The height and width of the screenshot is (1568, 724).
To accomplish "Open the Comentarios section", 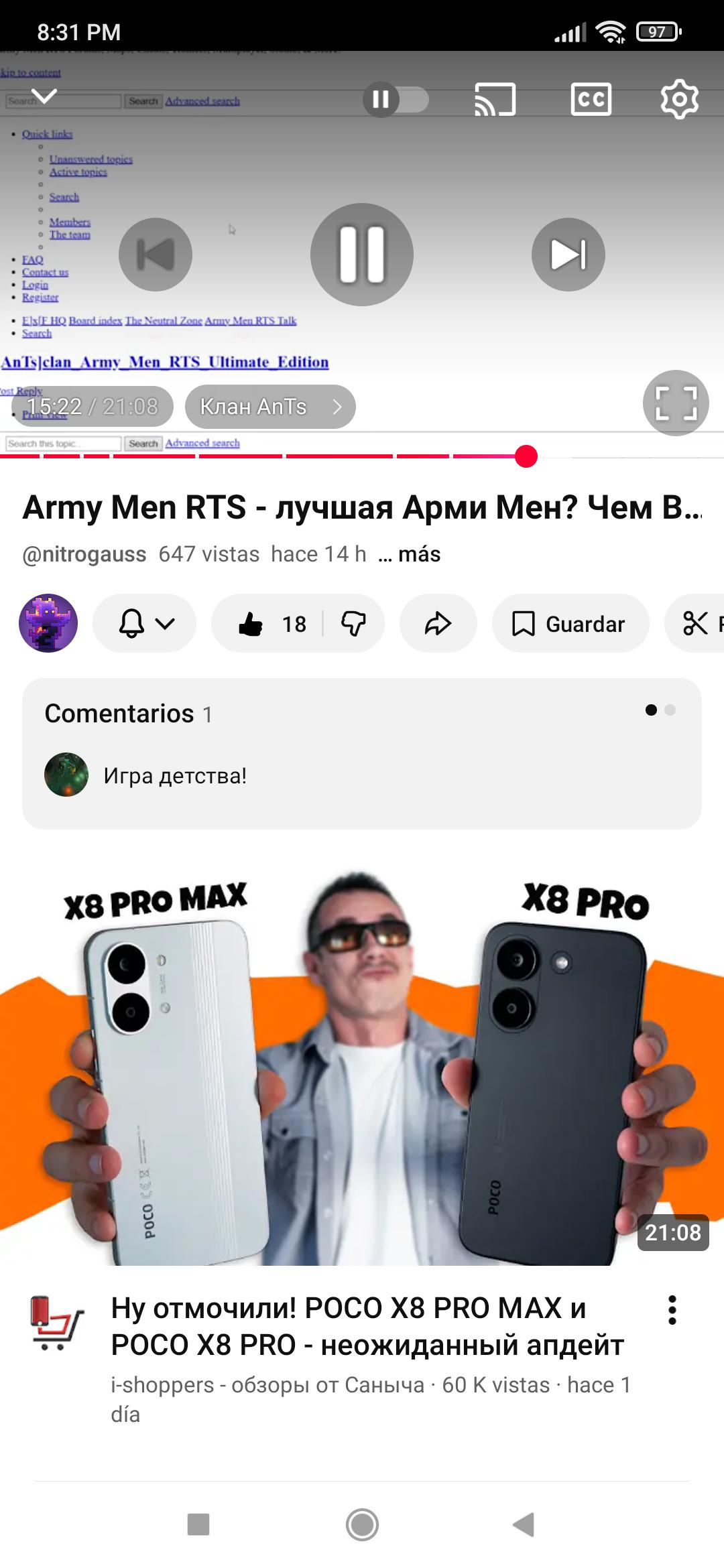I will (362, 753).
